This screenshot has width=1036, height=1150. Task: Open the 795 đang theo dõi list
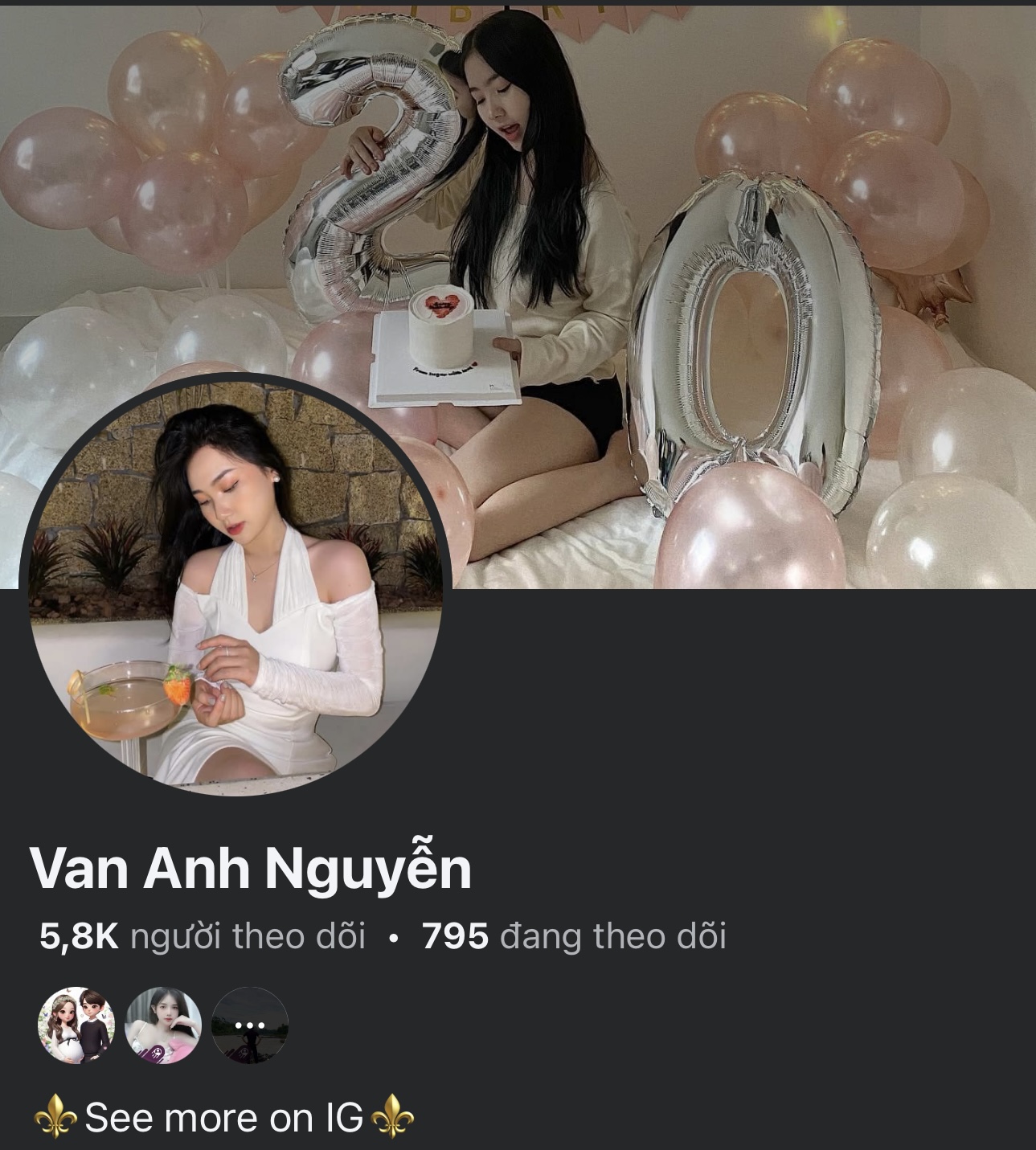coord(574,936)
